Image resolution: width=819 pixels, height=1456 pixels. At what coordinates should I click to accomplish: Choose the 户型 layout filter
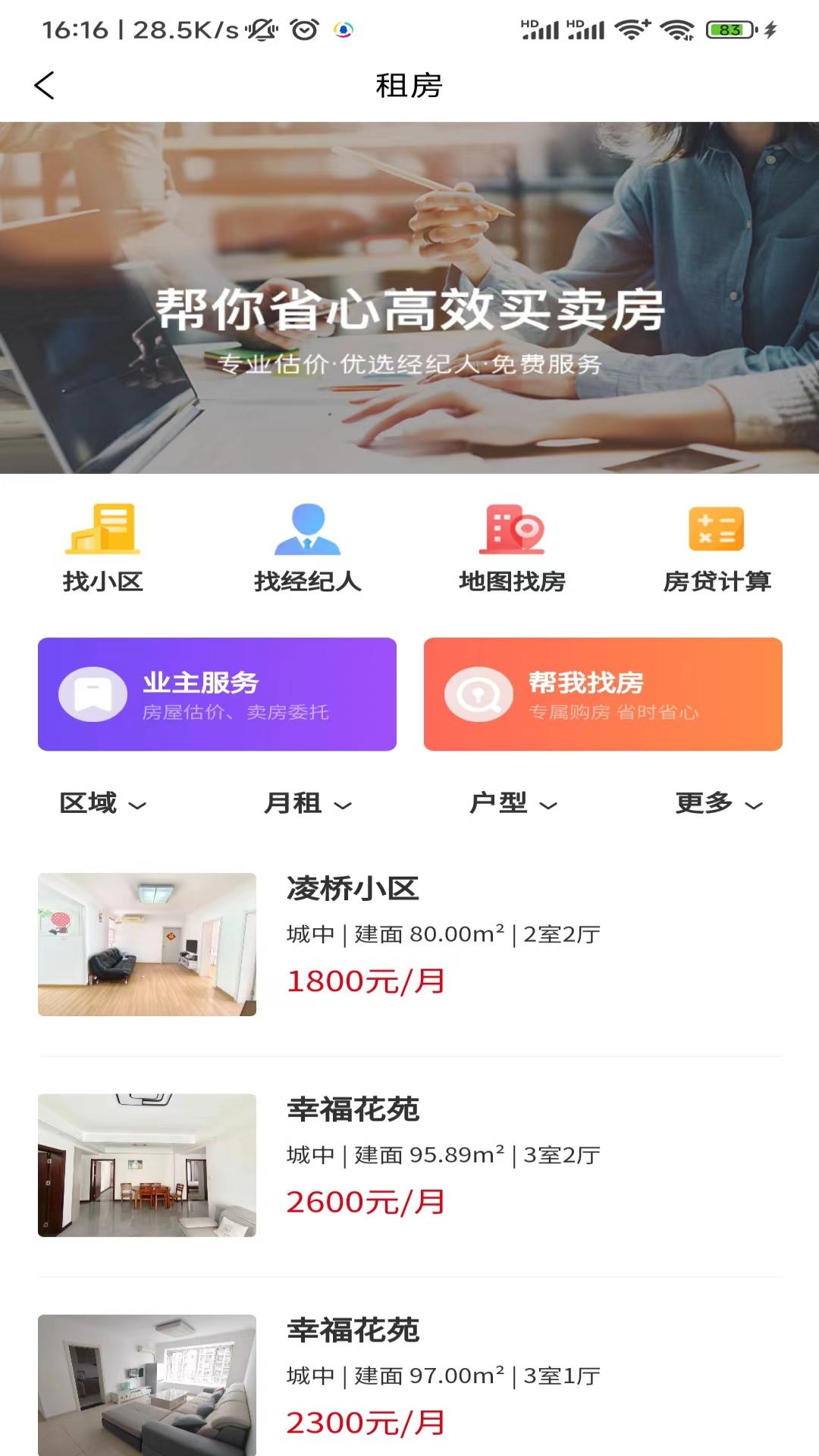coord(513,803)
